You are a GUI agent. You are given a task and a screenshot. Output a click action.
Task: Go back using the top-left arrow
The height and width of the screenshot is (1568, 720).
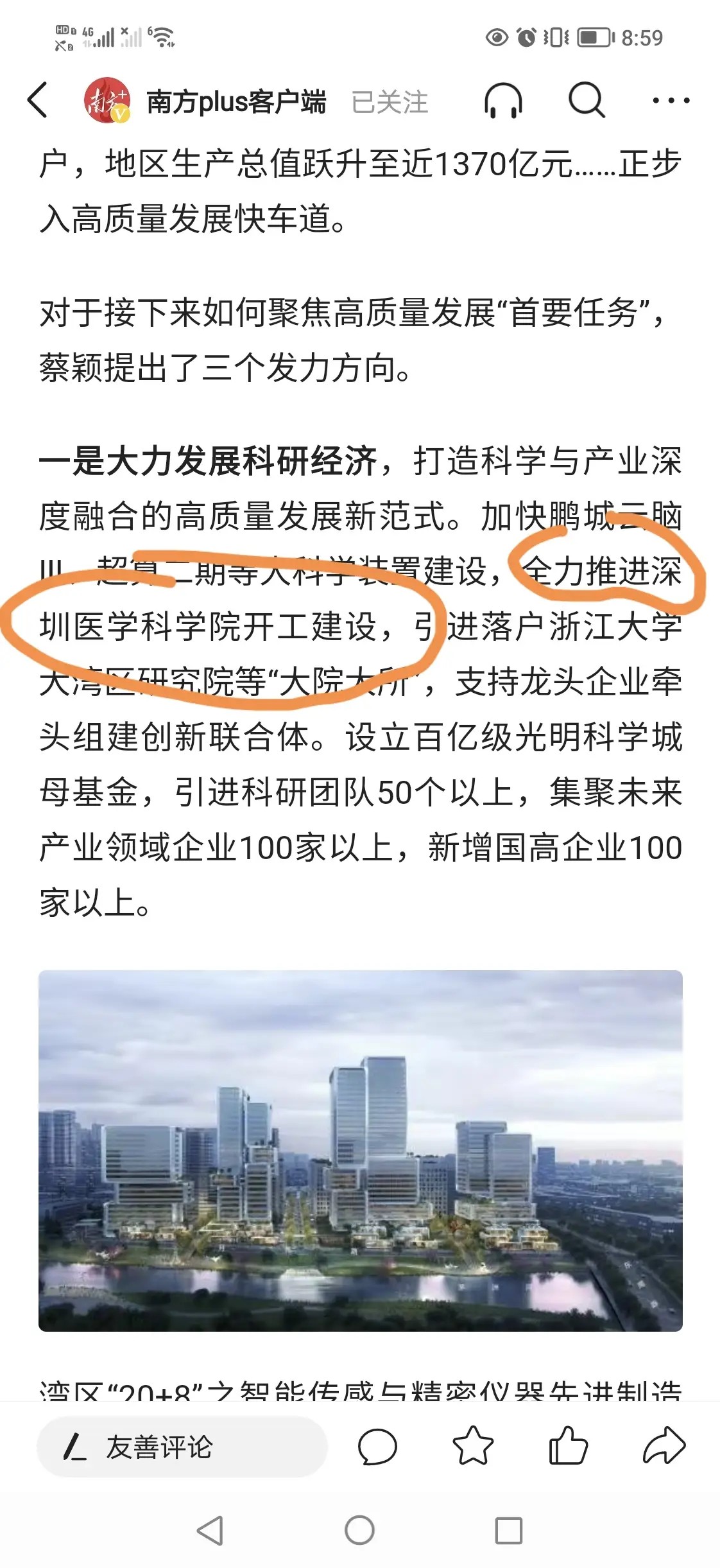click(x=39, y=100)
